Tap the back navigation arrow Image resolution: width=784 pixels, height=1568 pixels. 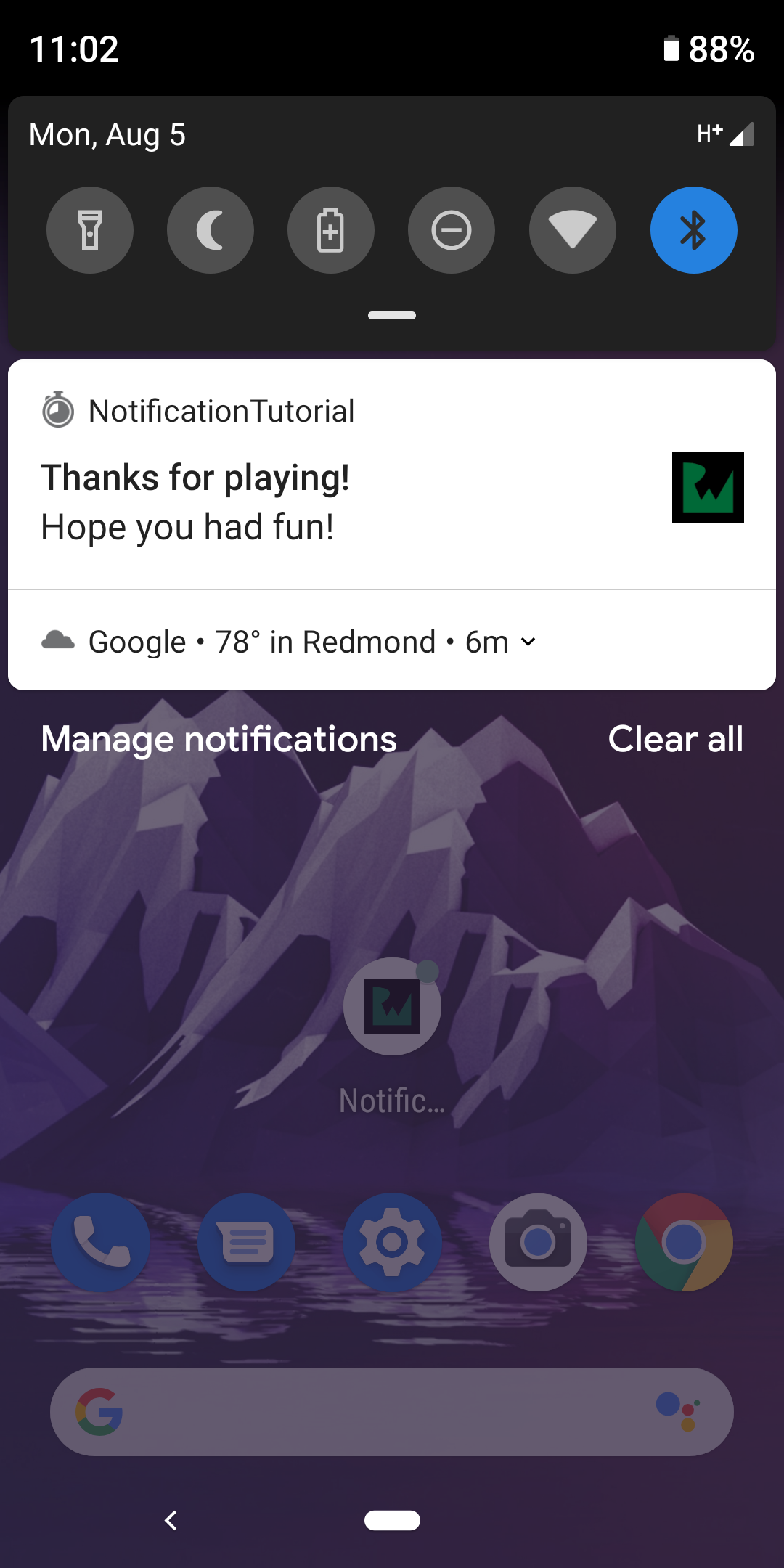click(172, 1521)
